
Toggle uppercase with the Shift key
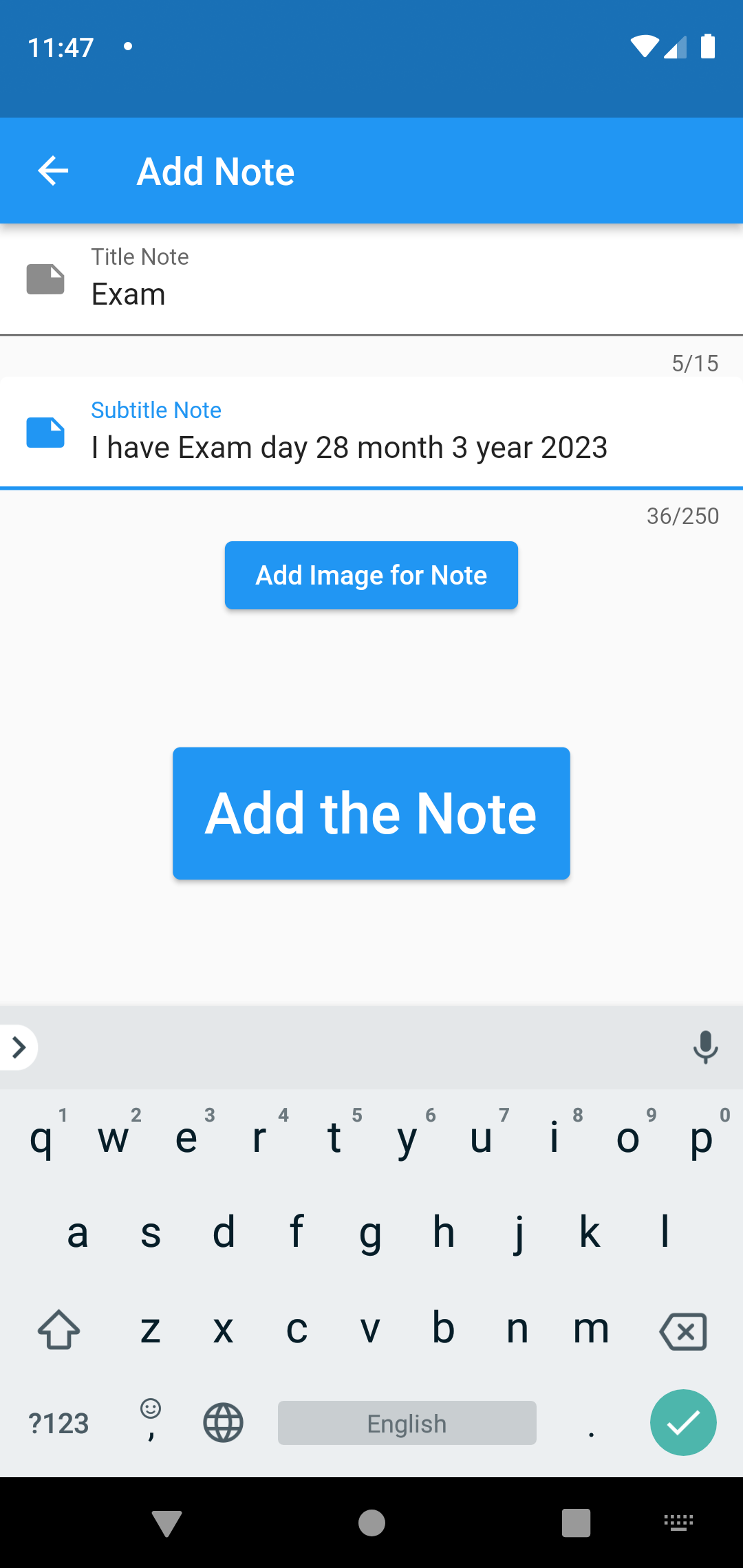(x=58, y=1329)
